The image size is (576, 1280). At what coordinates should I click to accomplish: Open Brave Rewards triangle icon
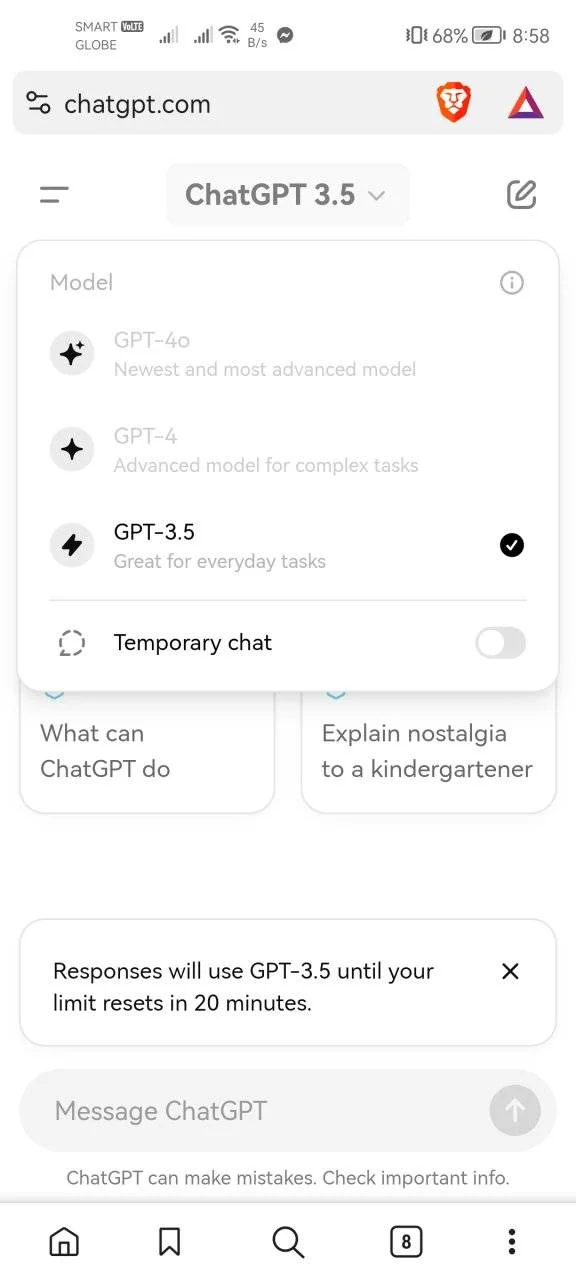point(525,103)
